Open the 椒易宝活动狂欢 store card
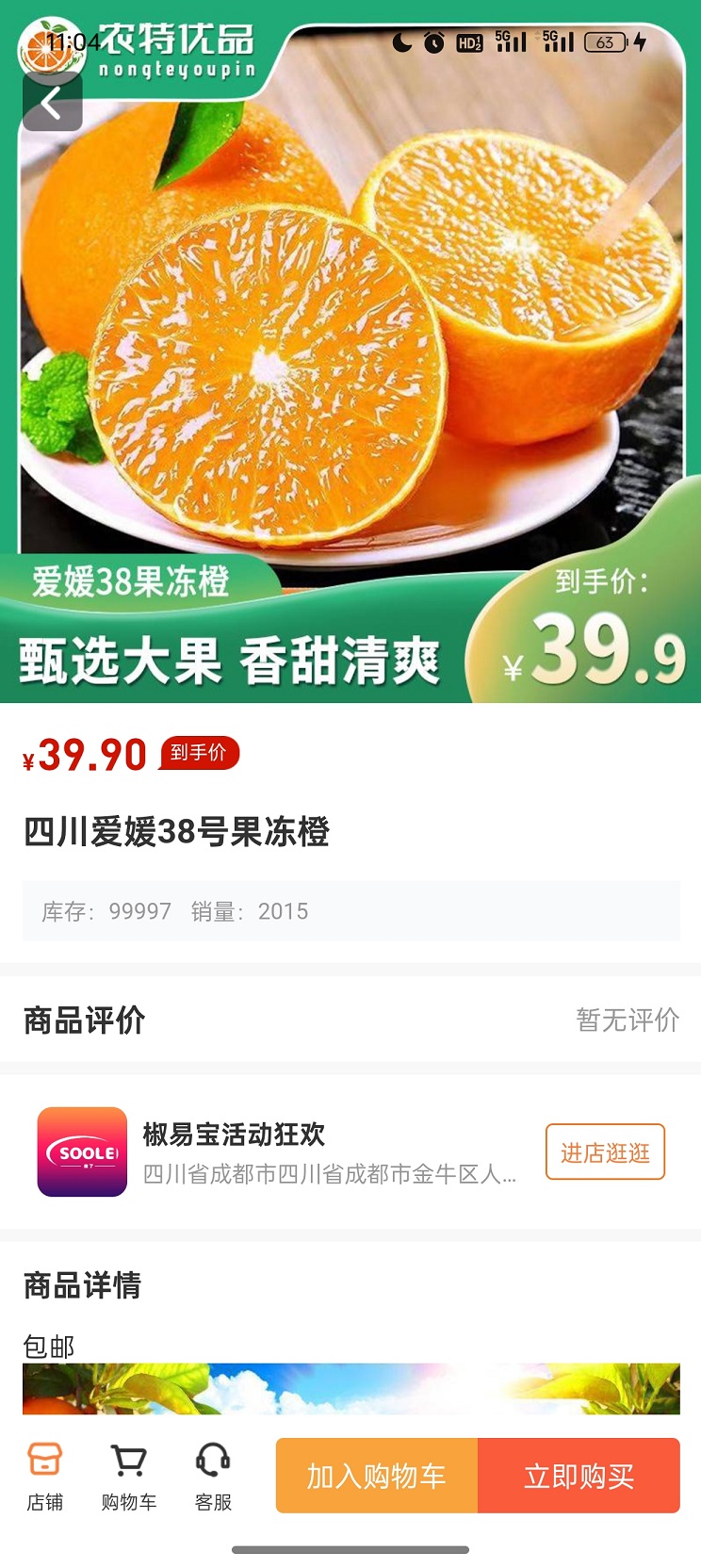Screen dimensions: 701x1568 (x=283, y=1151)
